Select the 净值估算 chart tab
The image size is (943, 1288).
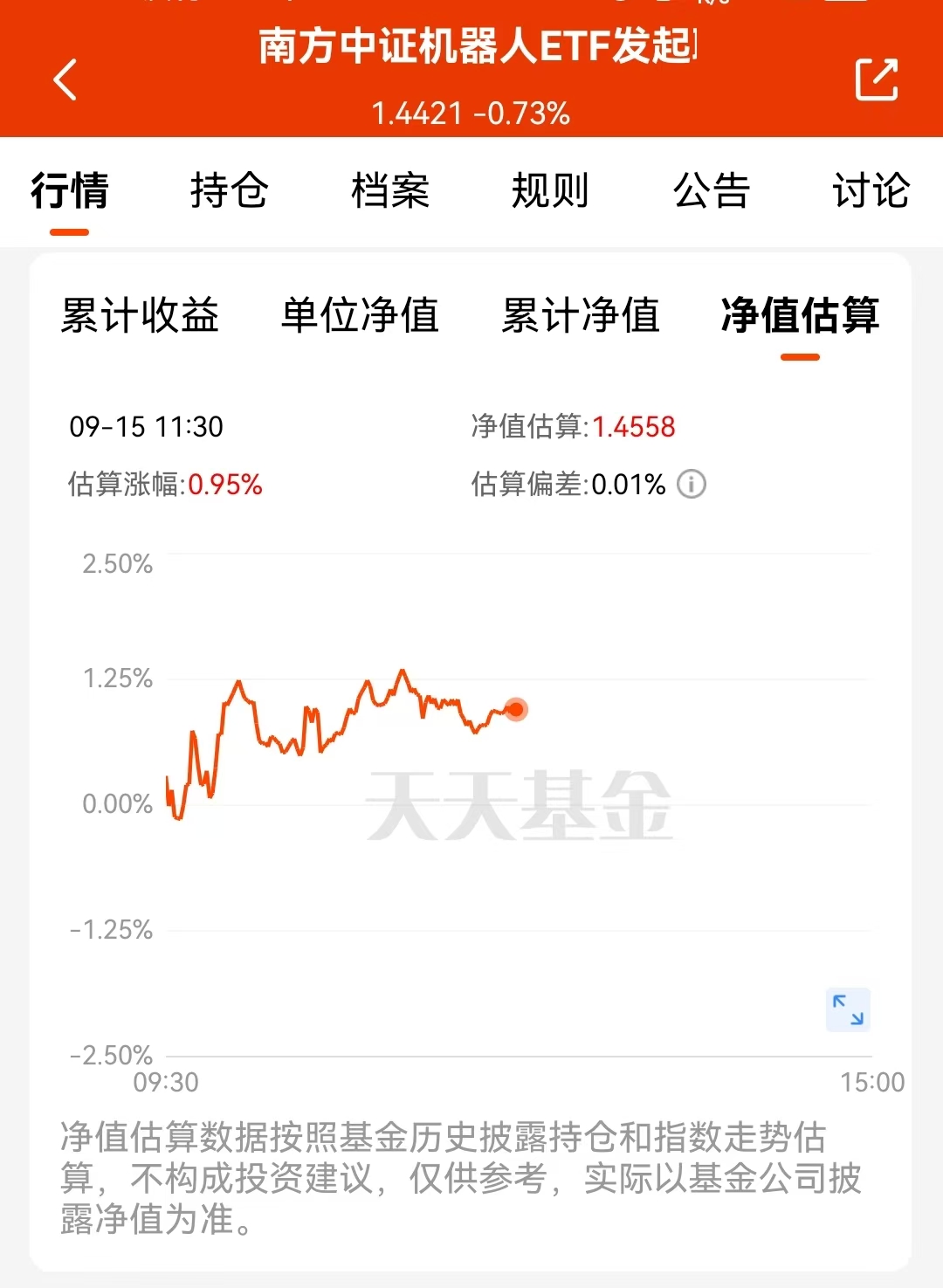point(800,315)
